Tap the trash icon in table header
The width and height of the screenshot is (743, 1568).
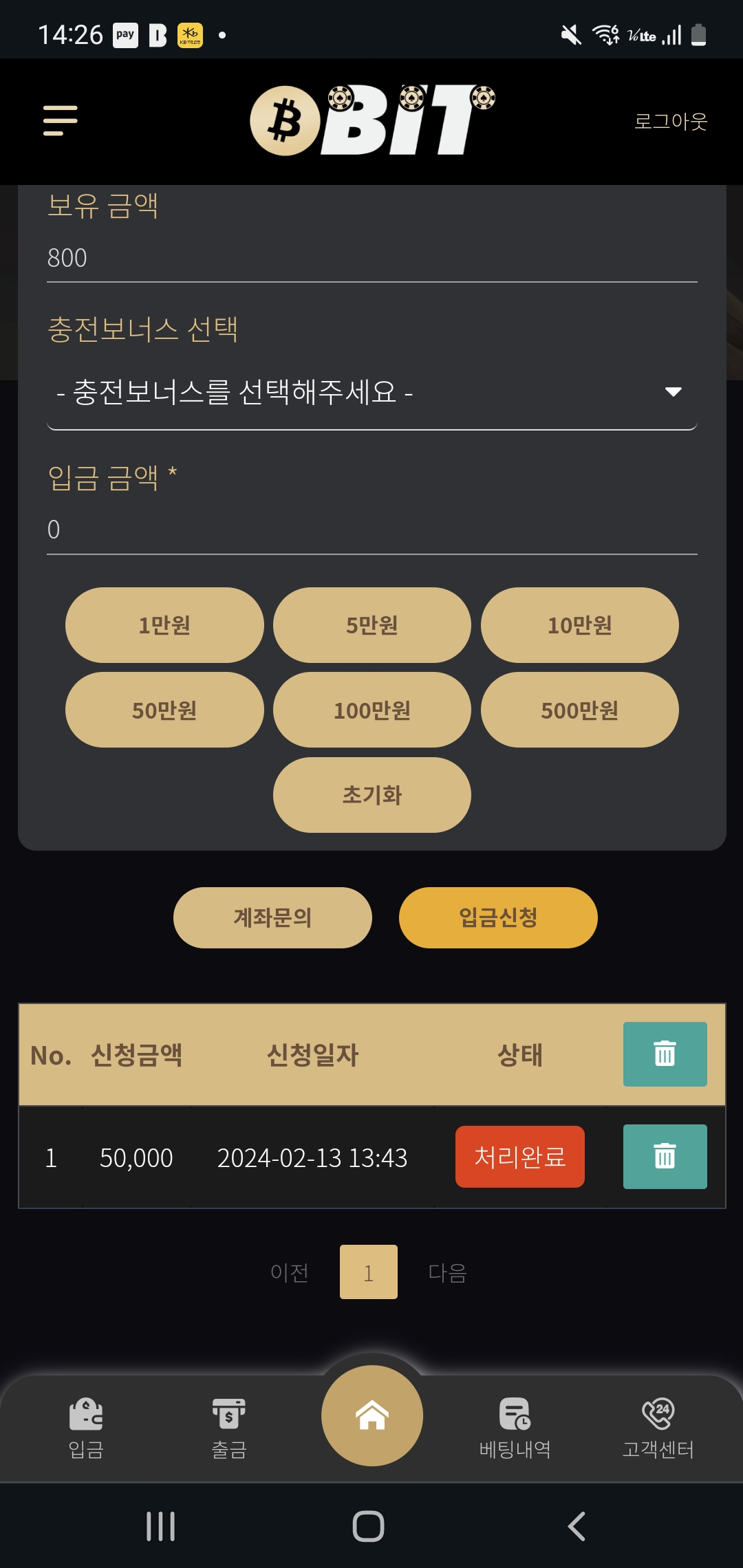tap(665, 1054)
